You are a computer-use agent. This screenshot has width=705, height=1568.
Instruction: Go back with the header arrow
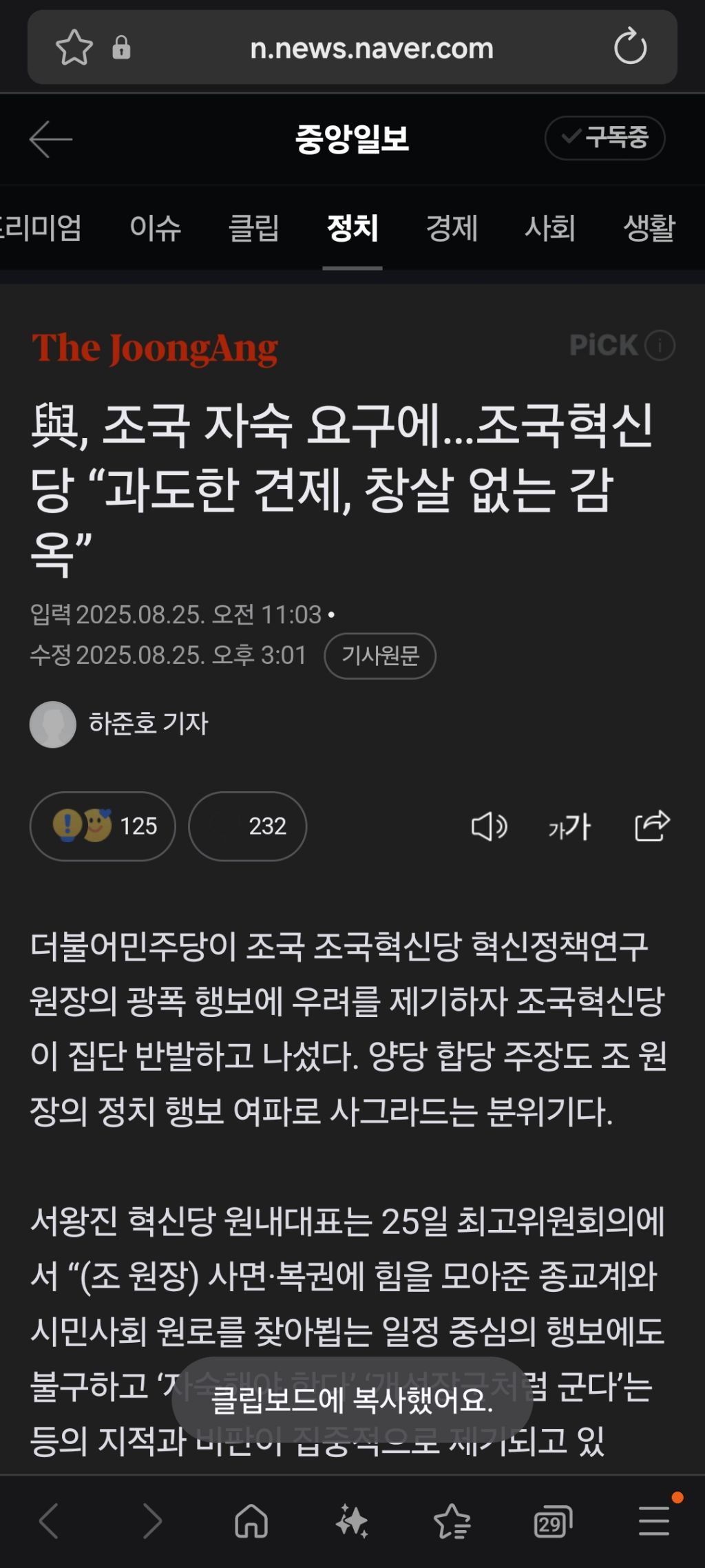point(51,139)
